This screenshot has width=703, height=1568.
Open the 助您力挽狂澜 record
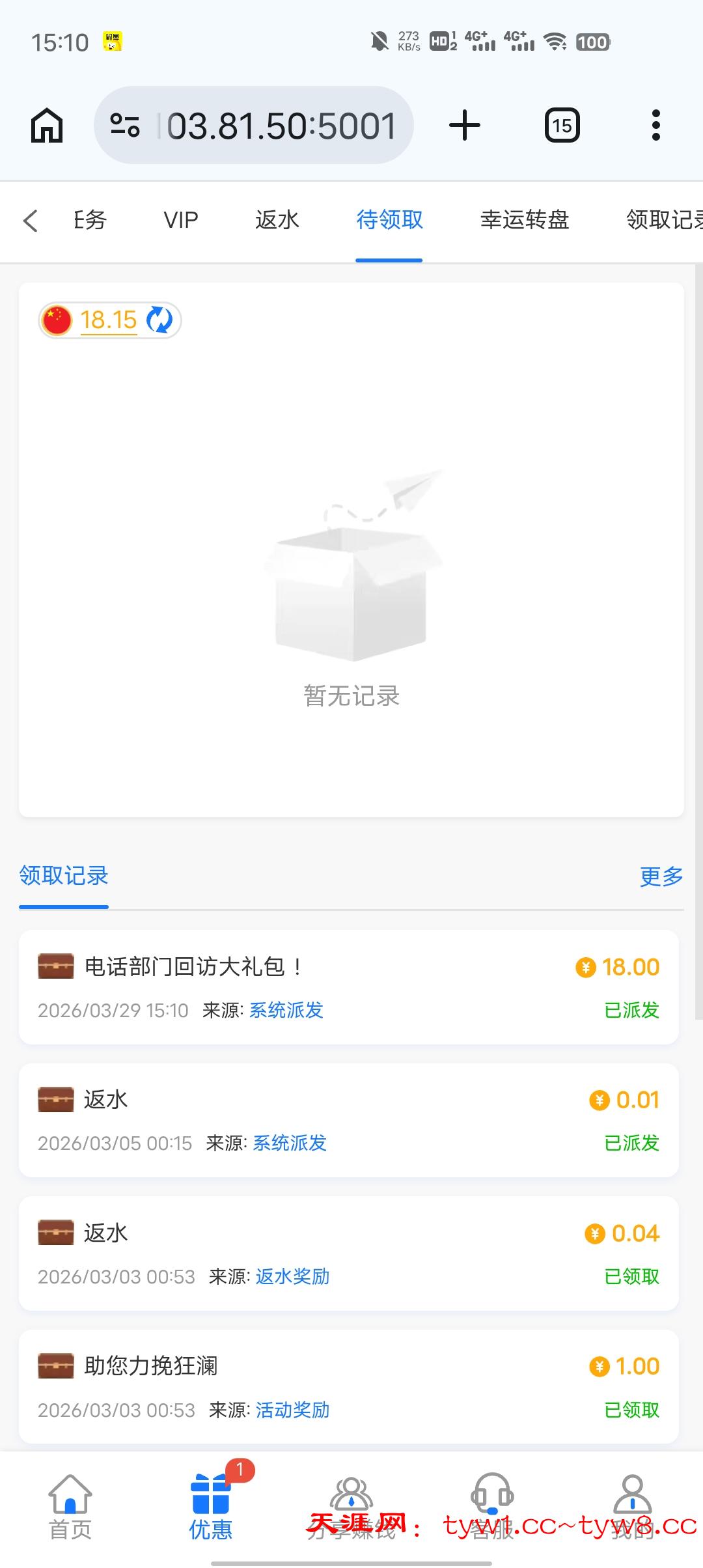click(x=349, y=1386)
